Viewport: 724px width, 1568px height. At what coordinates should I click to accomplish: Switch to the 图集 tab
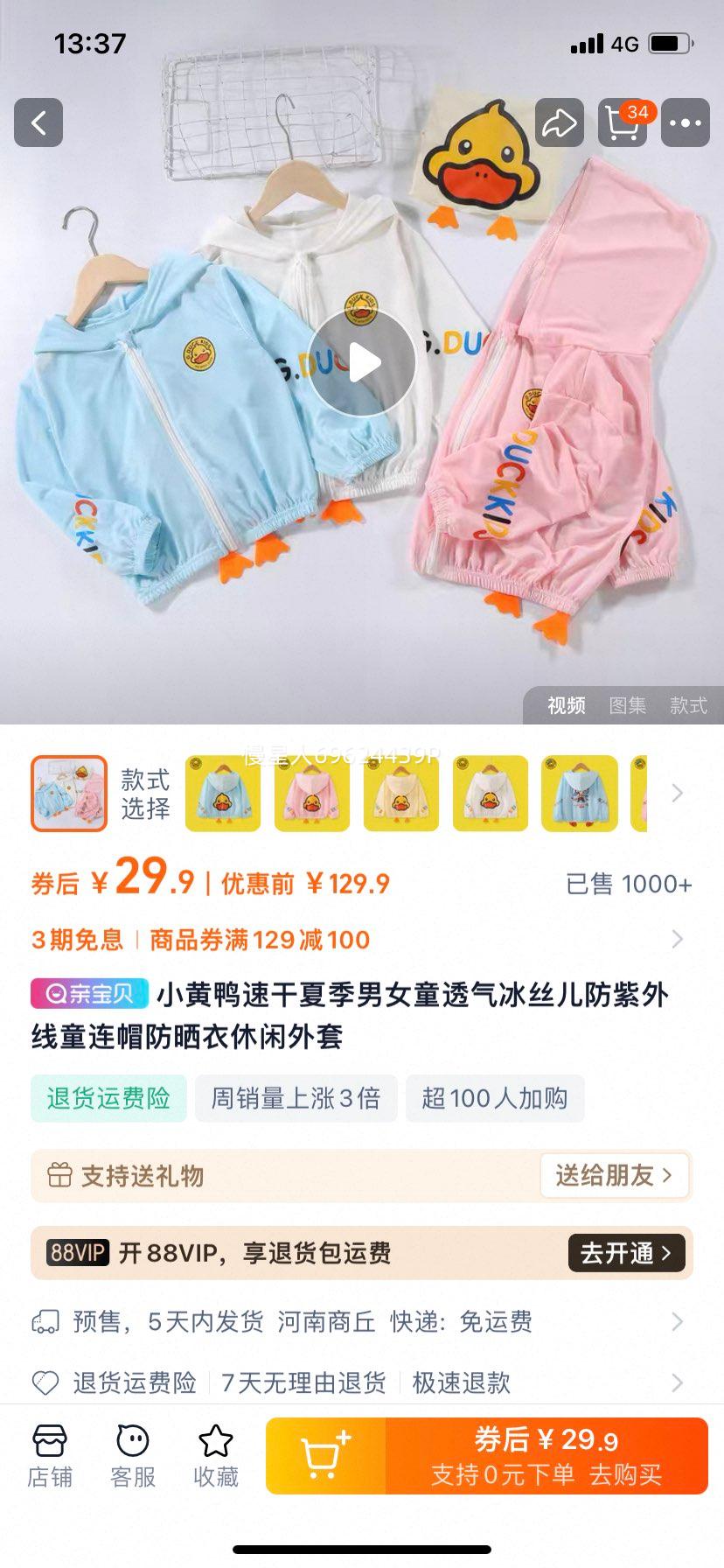tap(629, 706)
